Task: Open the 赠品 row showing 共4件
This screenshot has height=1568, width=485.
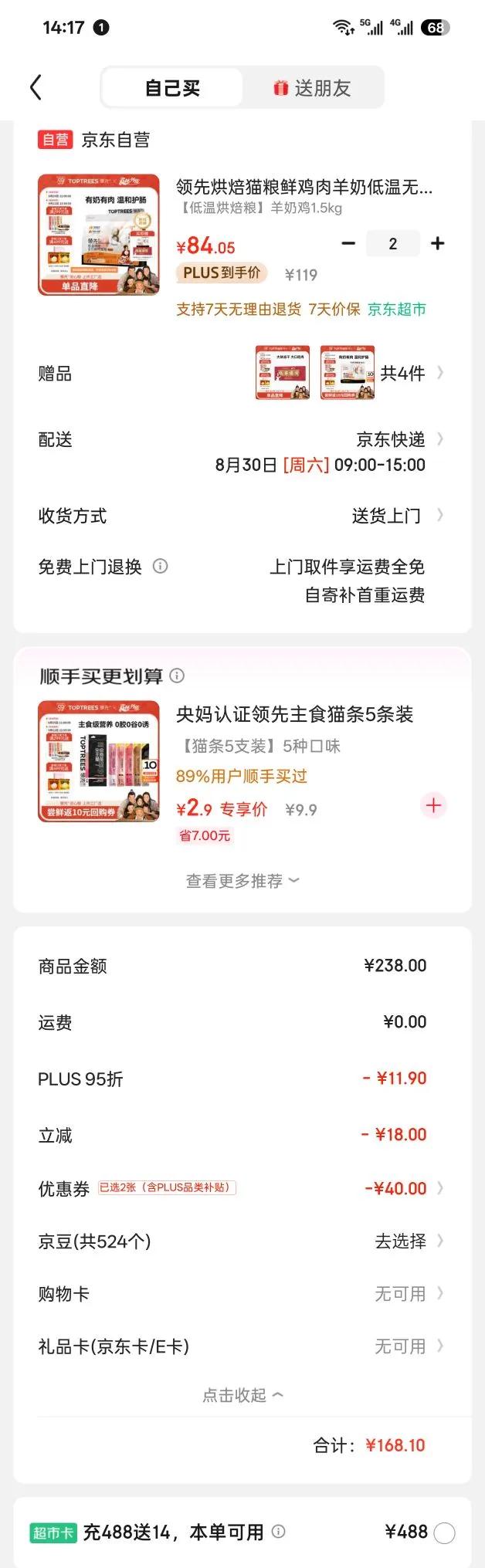Action: (x=242, y=373)
